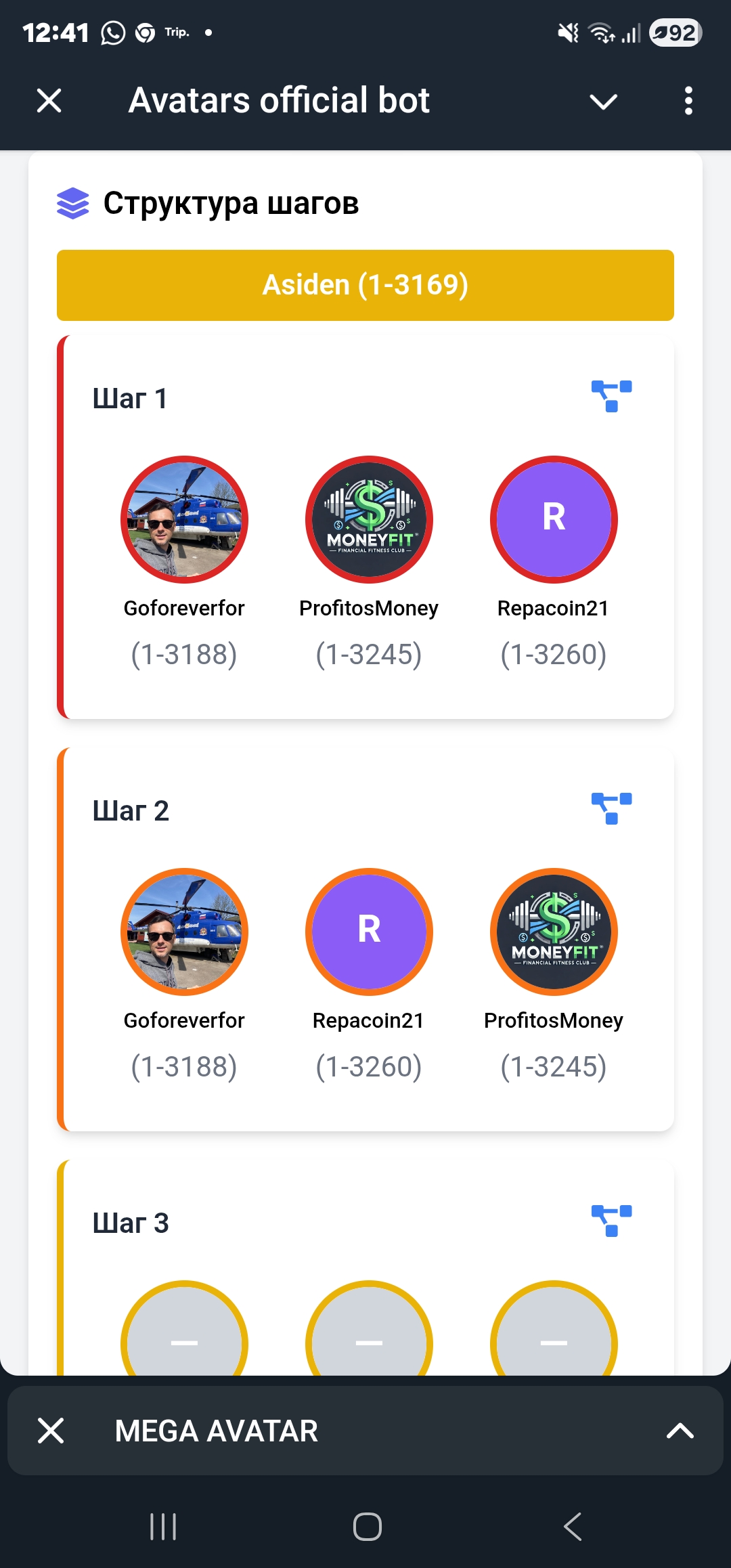Image resolution: width=731 pixels, height=1568 pixels.
Task: Close the Avatars official bot window
Action: [x=49, y=101]
